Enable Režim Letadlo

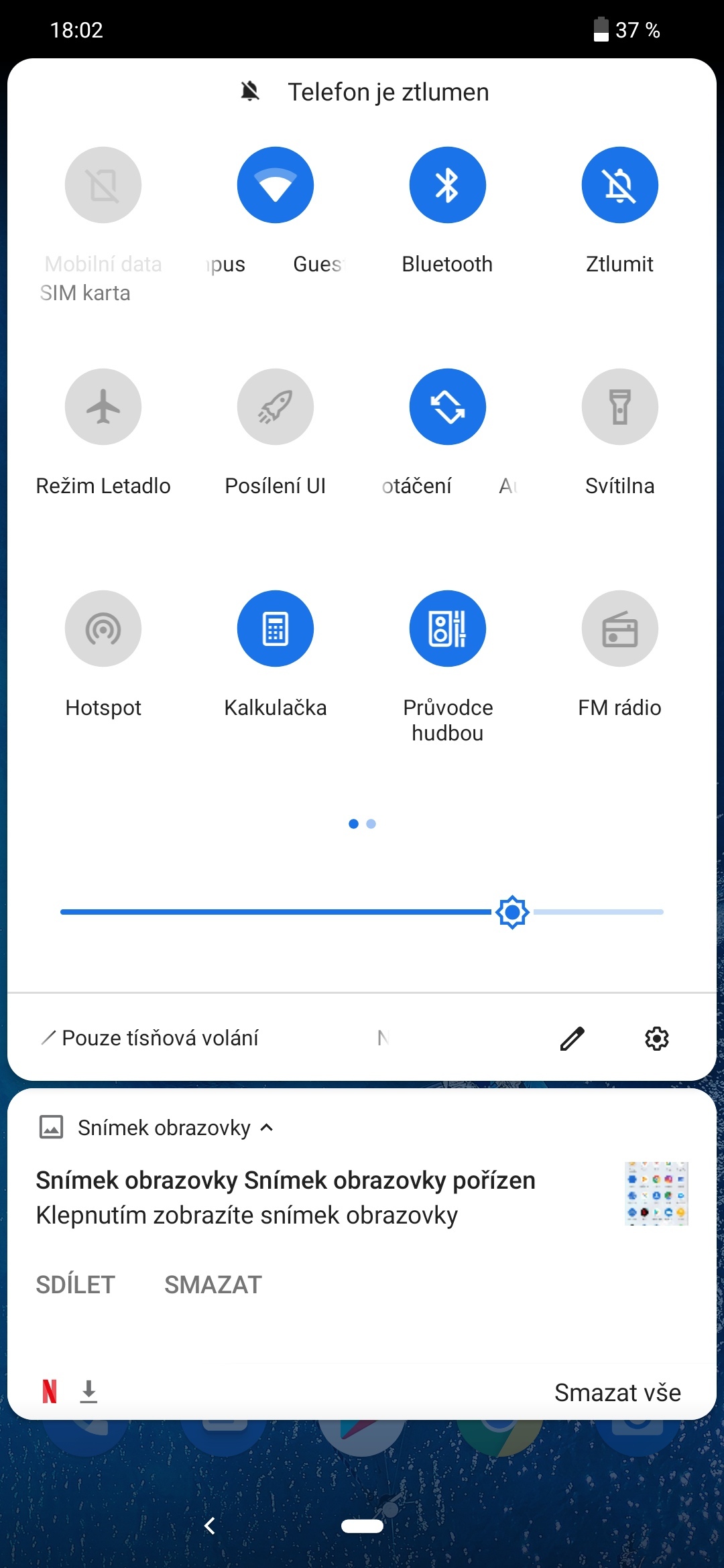103,407
